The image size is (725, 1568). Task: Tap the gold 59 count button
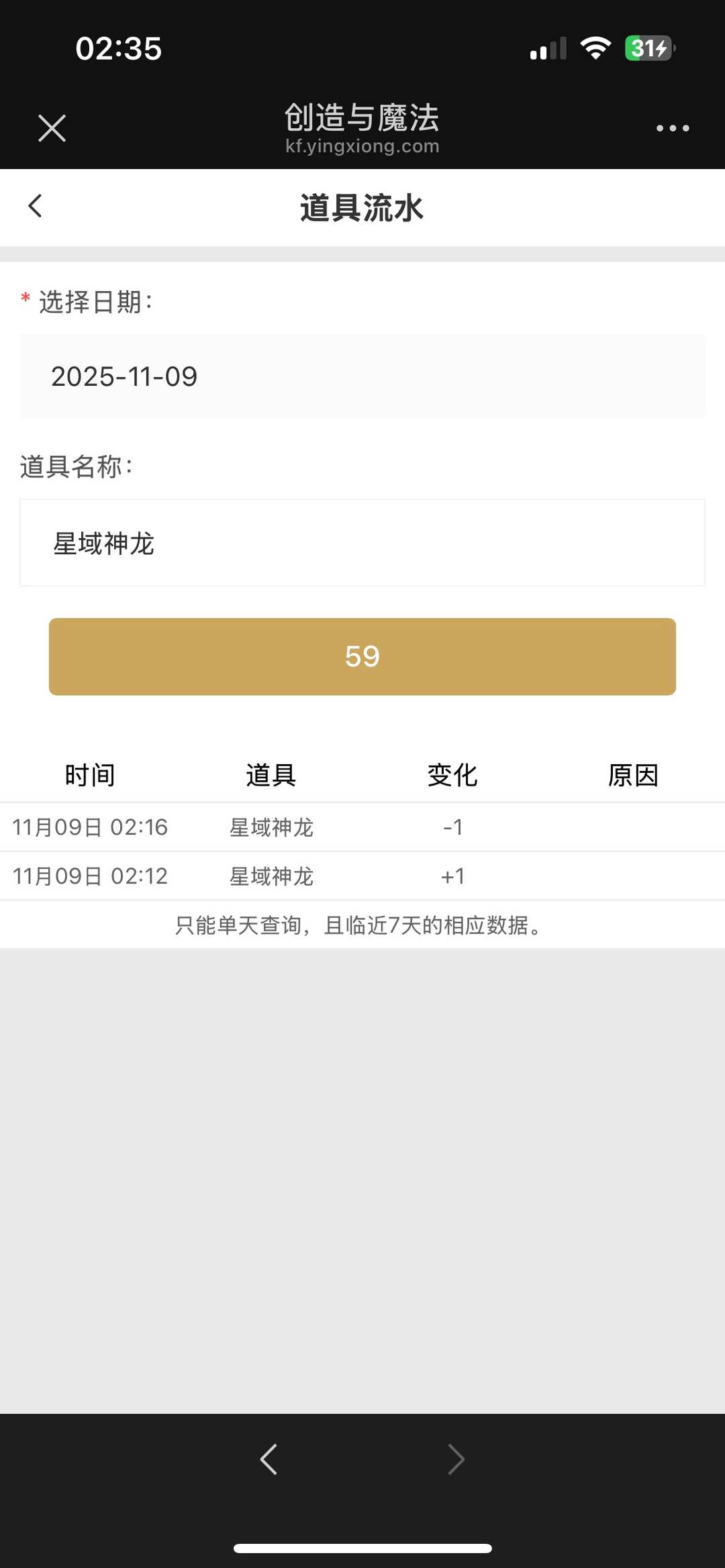362,657
